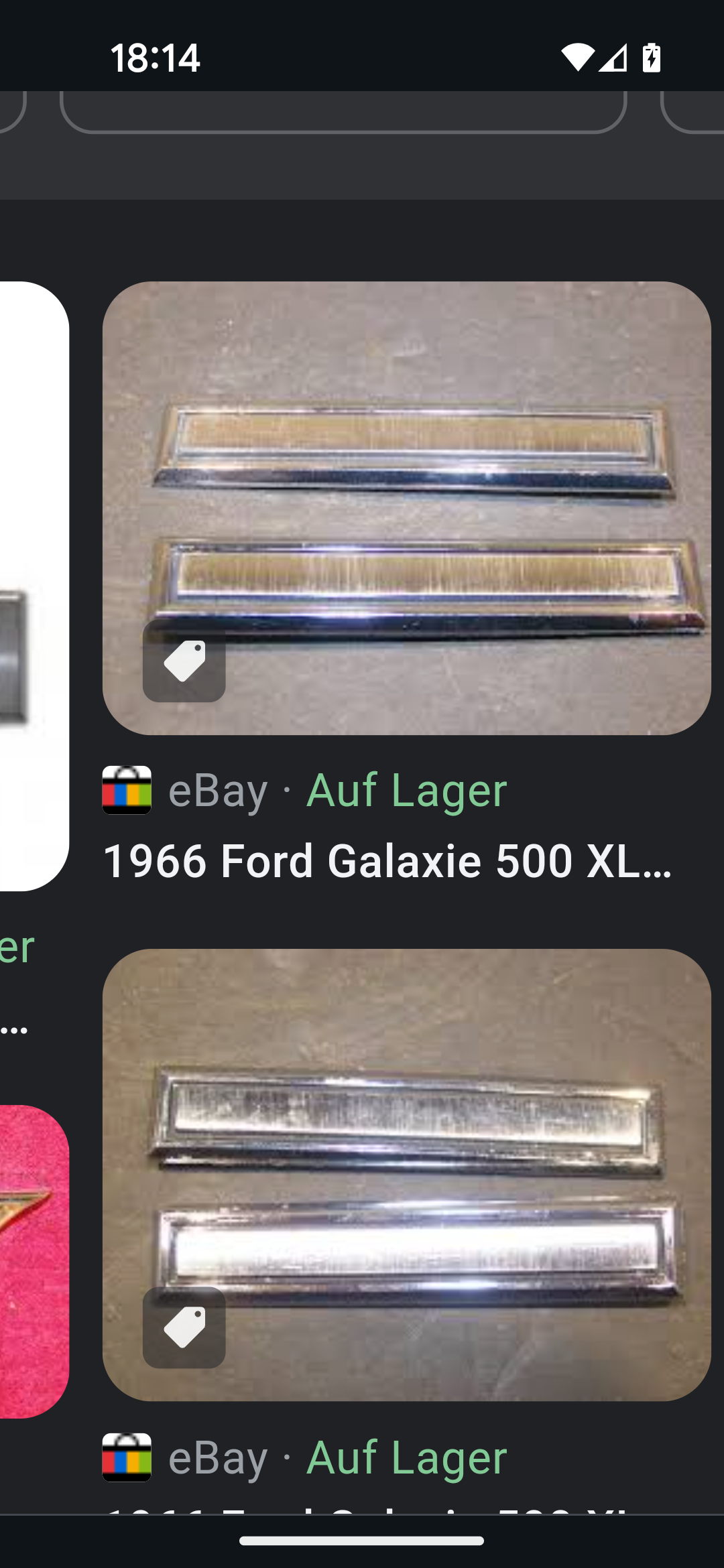
Task: Open the first 1966 Ford Galaxie 500 XL result image
Action: point(406,508)
